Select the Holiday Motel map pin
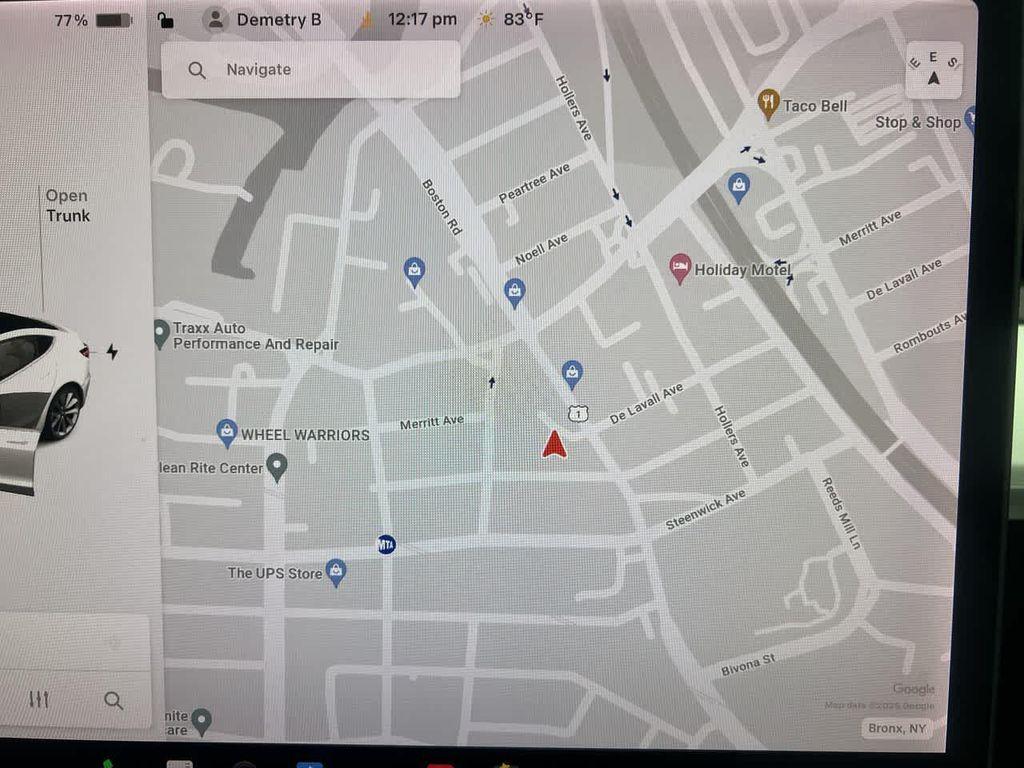1024x768 pixels. 680,268
